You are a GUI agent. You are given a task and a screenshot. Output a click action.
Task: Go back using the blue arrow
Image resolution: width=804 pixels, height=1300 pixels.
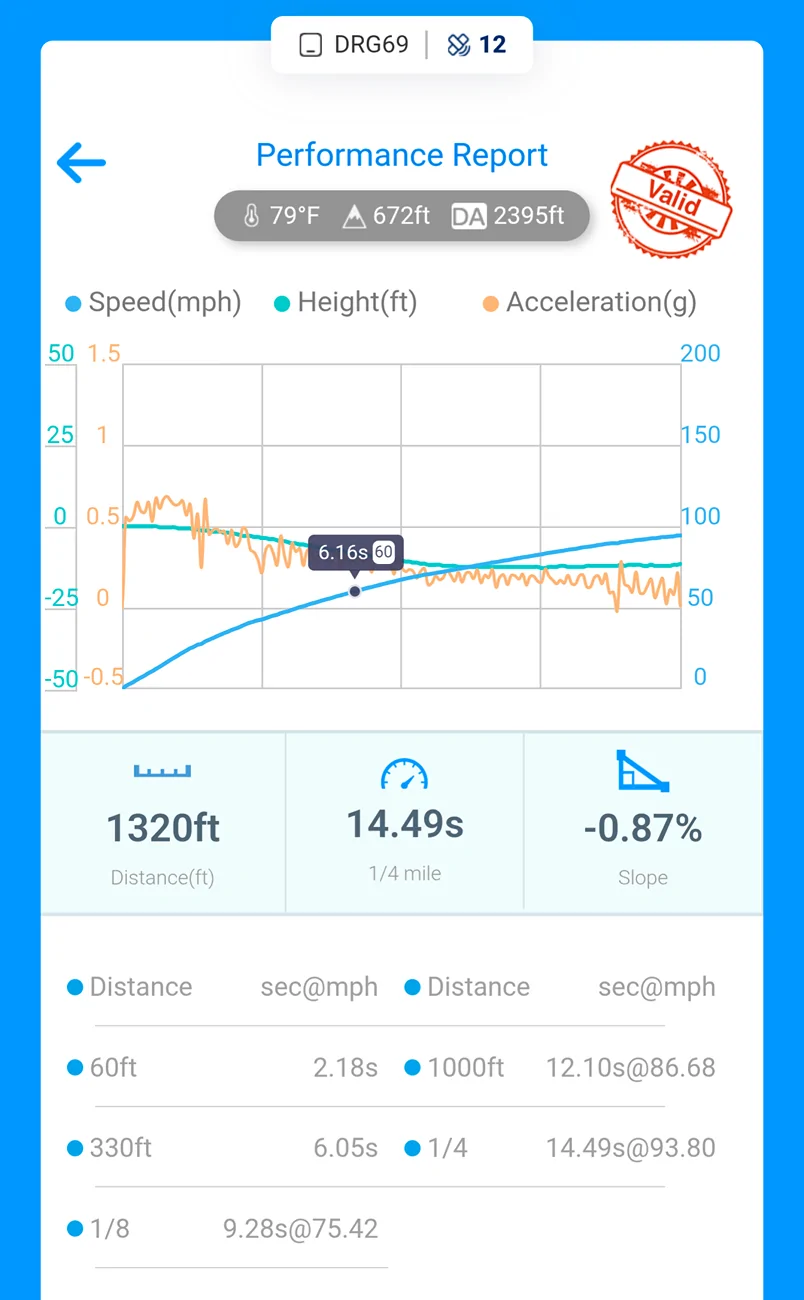(81, 162)
